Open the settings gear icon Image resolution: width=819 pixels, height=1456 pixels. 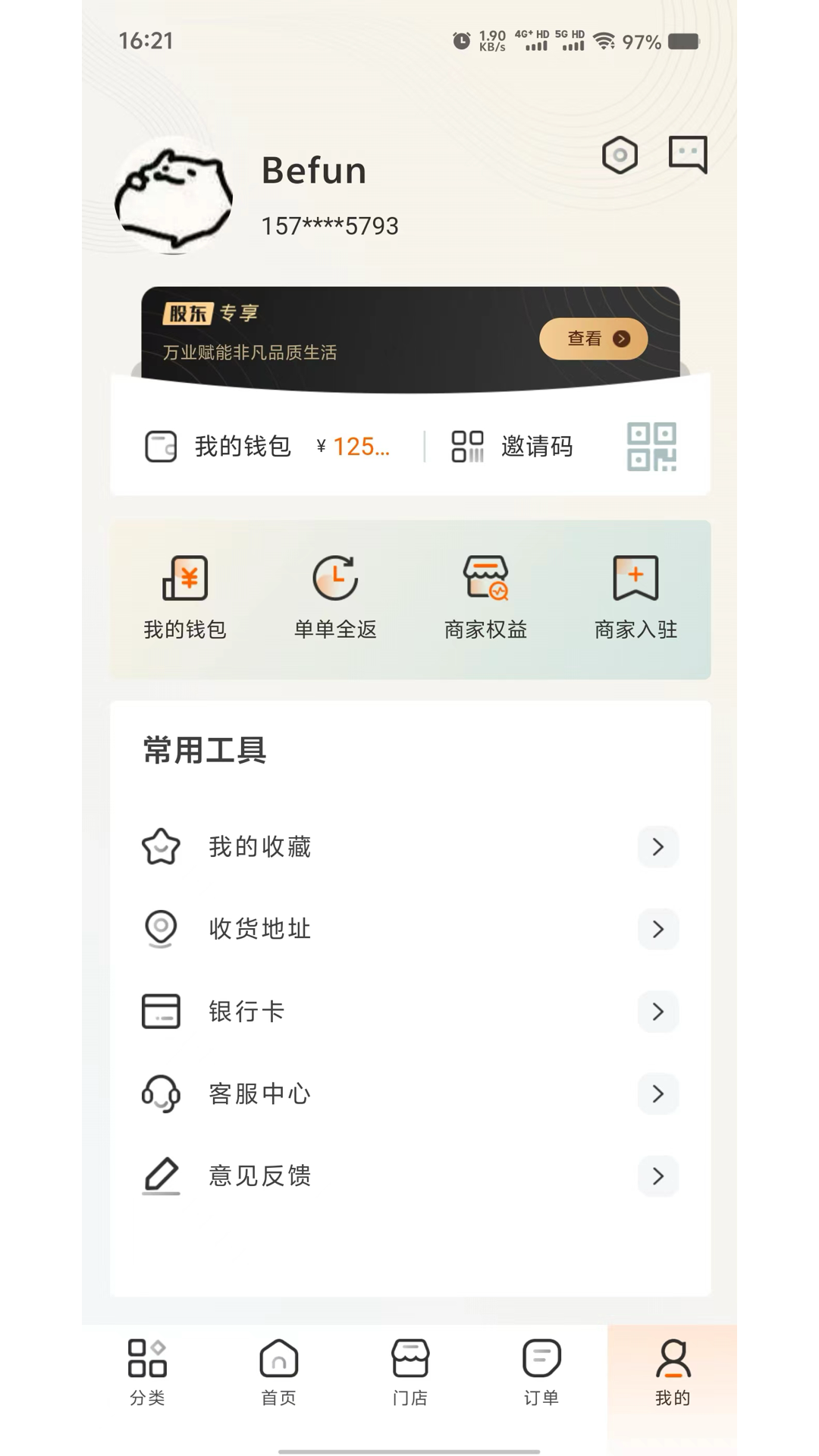pos(619,155)
